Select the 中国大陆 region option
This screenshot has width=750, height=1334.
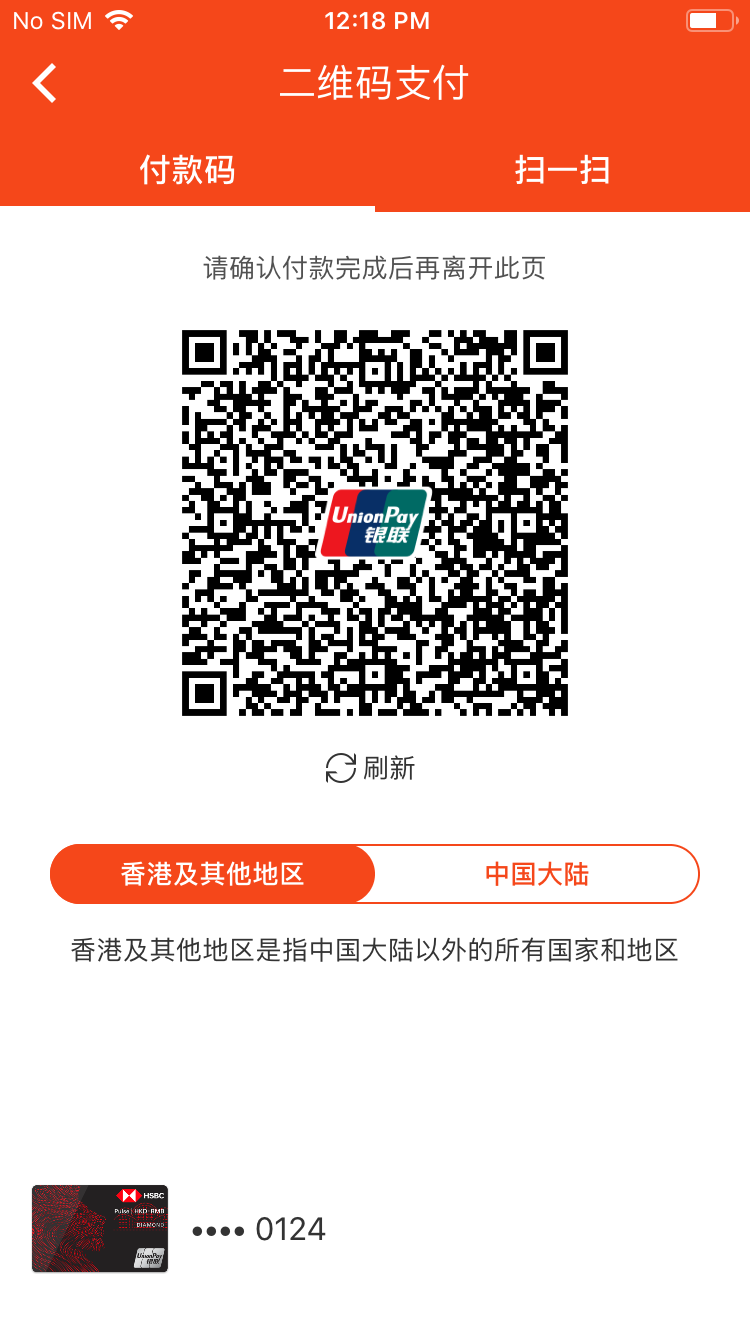tap(537, 874)
